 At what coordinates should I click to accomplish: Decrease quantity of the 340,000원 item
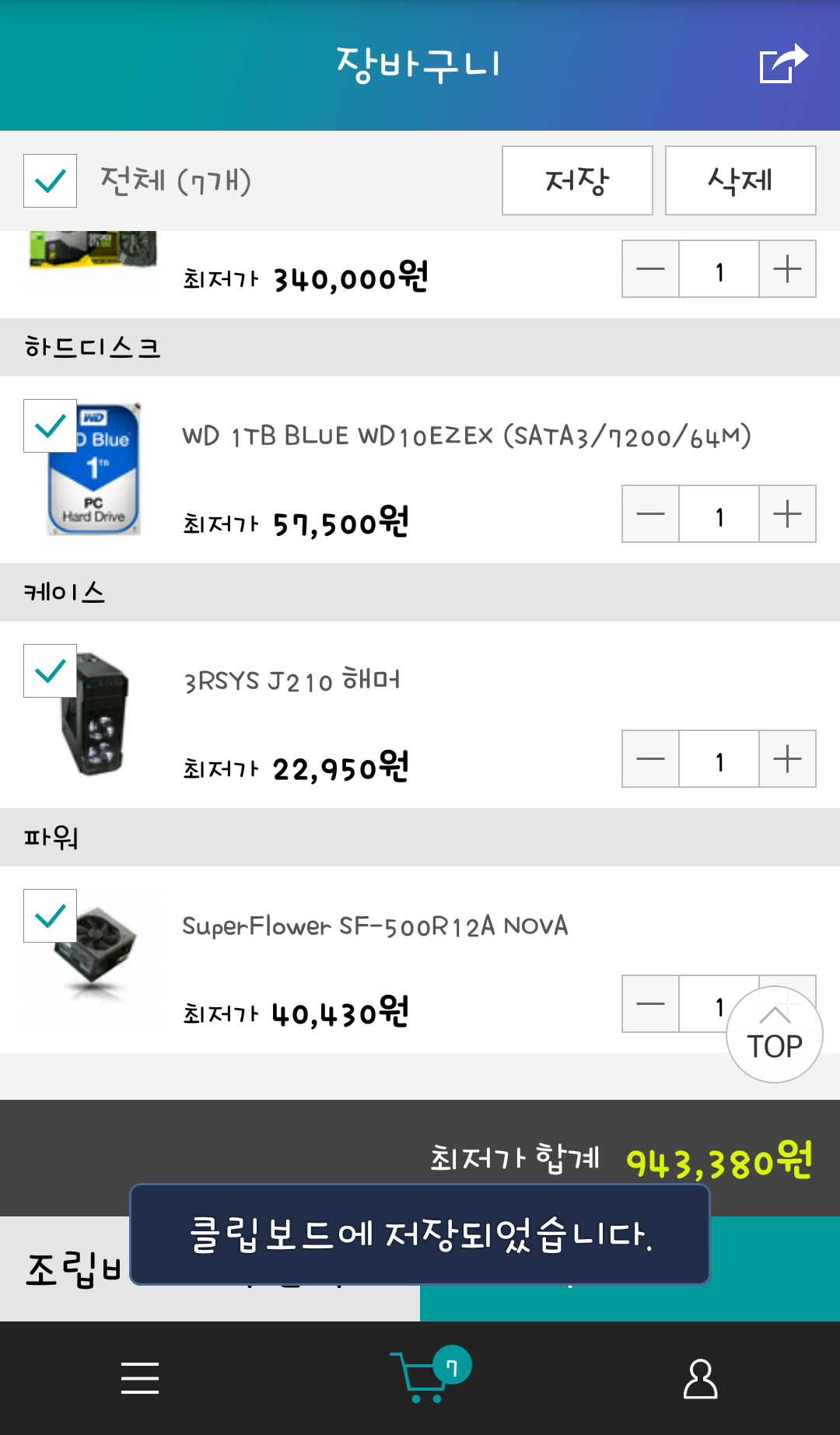click(650, 269)
